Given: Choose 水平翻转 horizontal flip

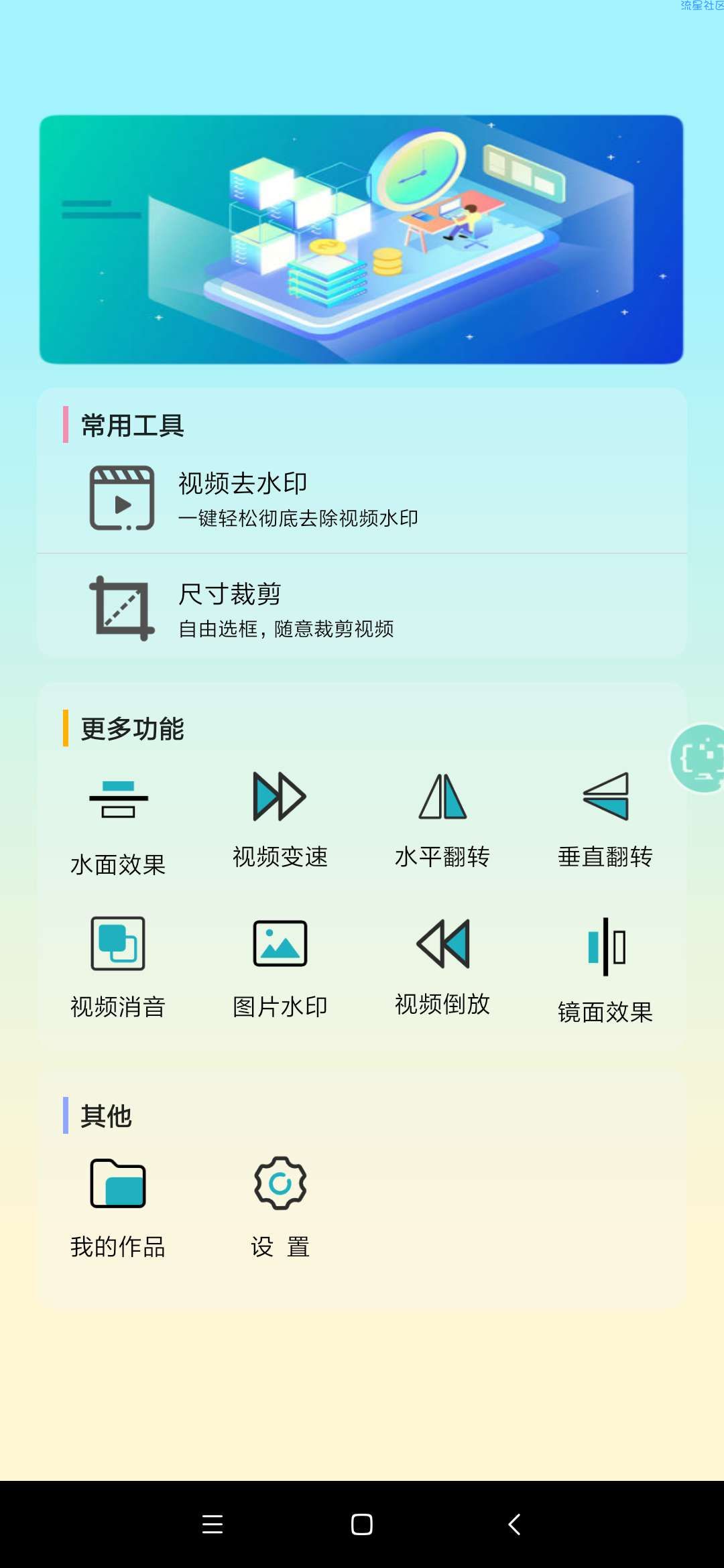Looking at the screenshot, I should (442, 820).
